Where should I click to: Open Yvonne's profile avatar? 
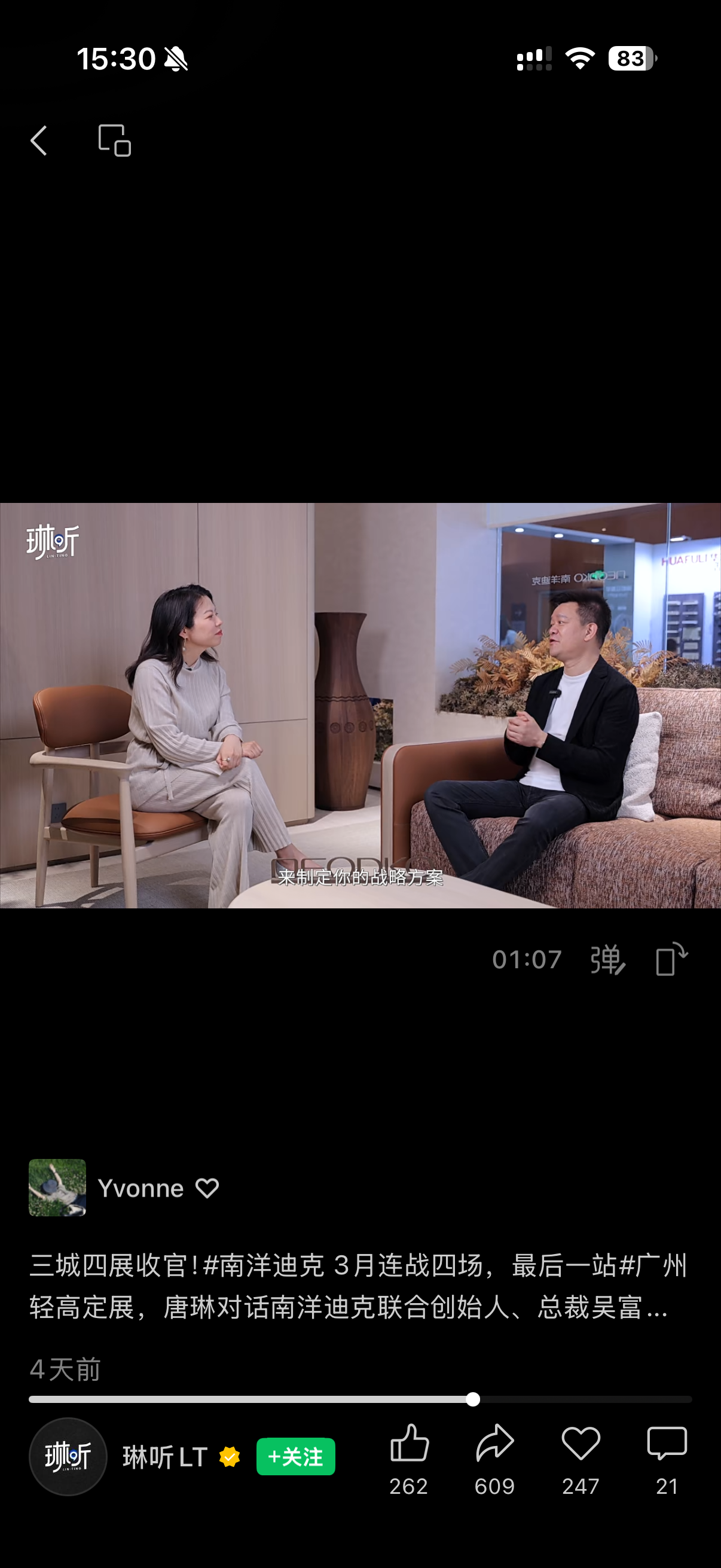click(57, 1188)
